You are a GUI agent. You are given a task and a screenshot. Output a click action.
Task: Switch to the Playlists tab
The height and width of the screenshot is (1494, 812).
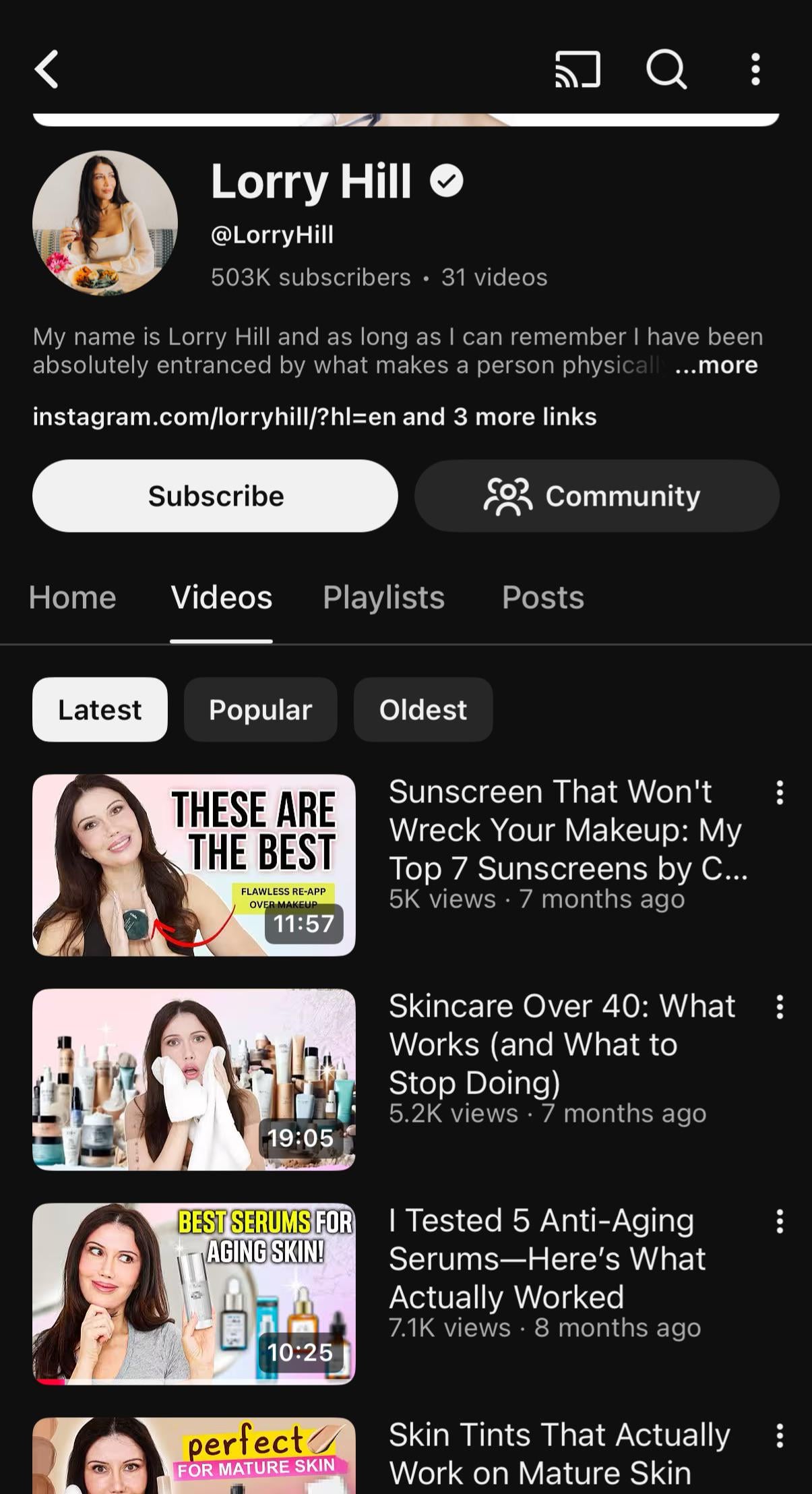383,597
